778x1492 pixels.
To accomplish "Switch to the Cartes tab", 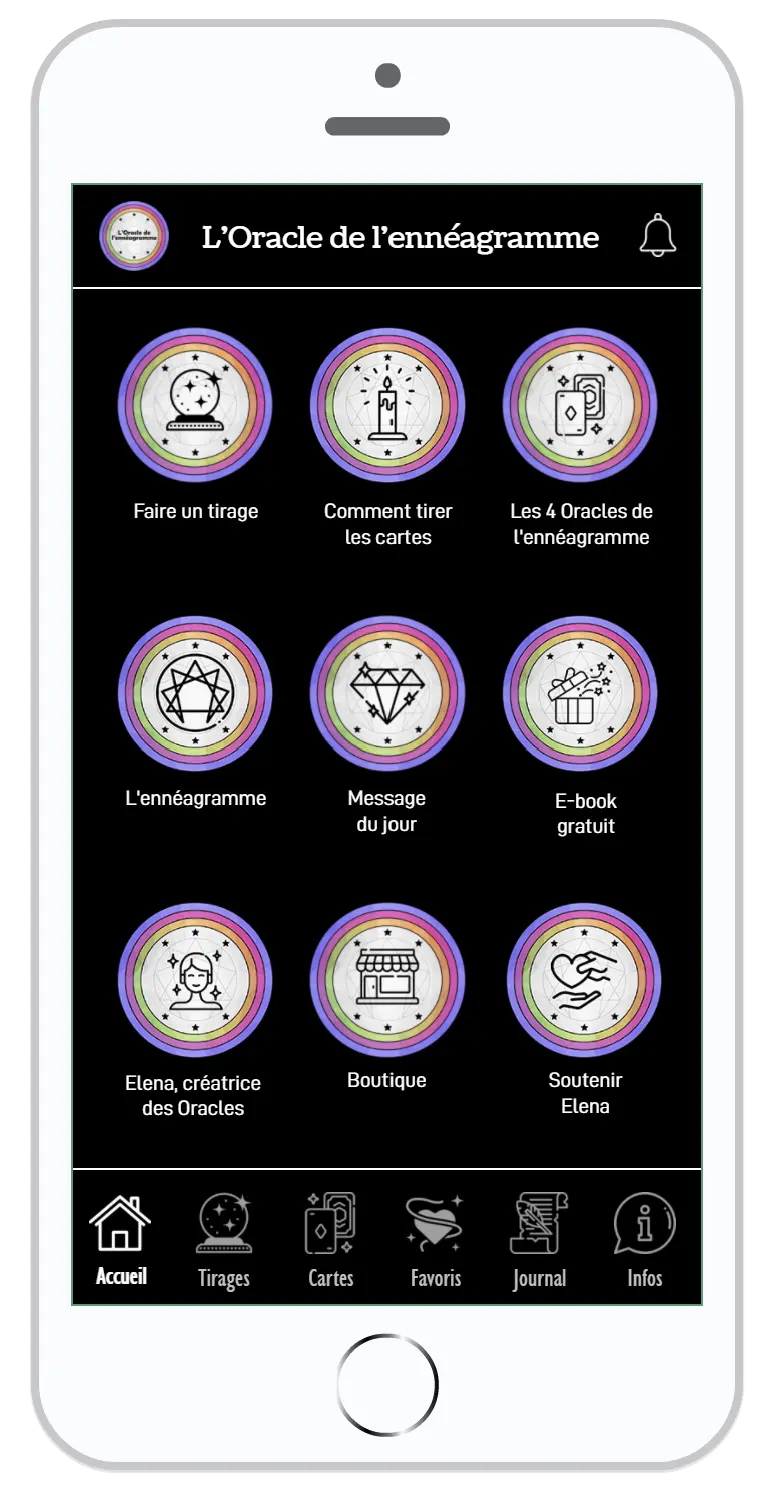I will click(331, 1240).
